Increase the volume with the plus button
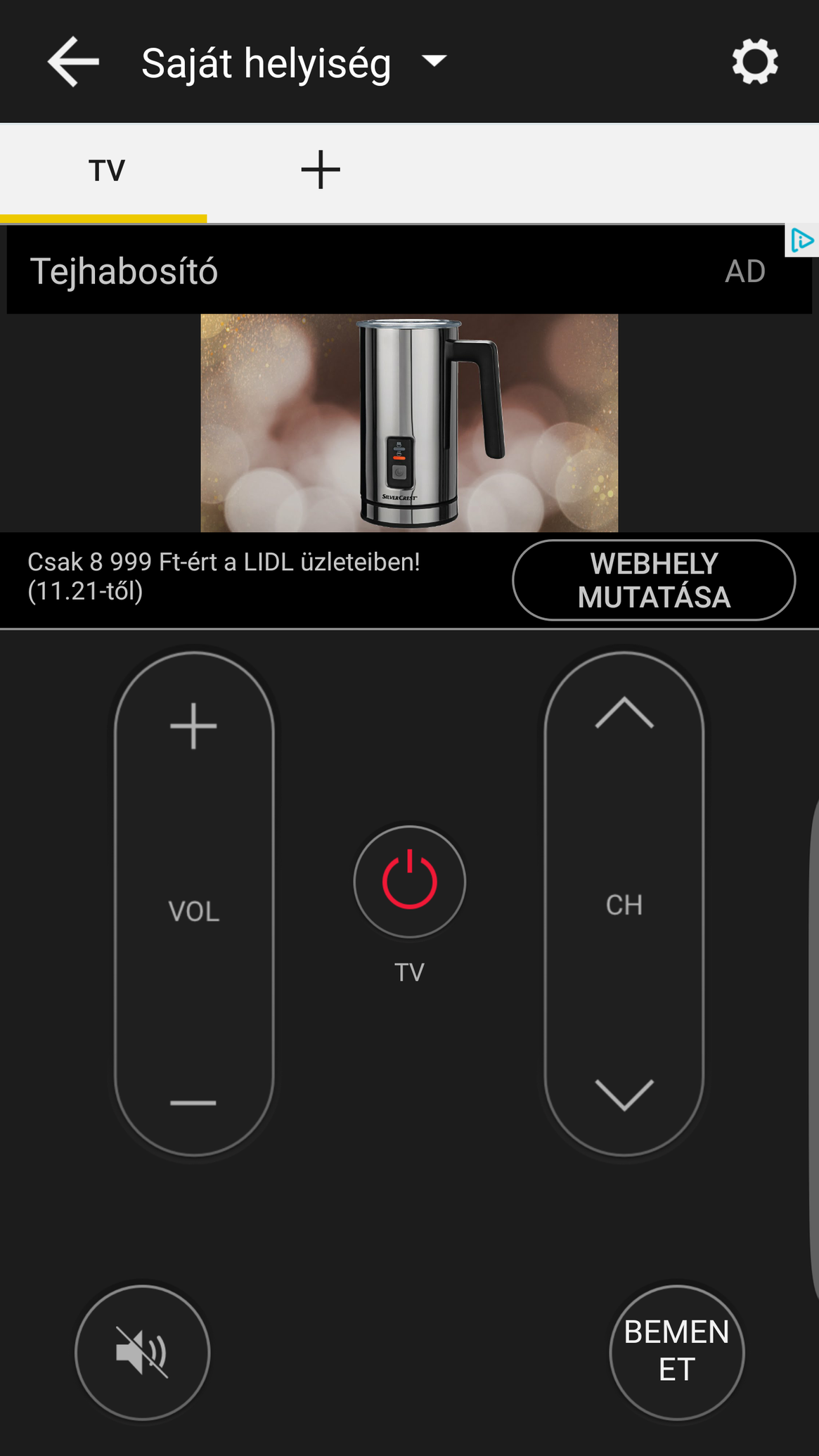 [x=193, y=726]
